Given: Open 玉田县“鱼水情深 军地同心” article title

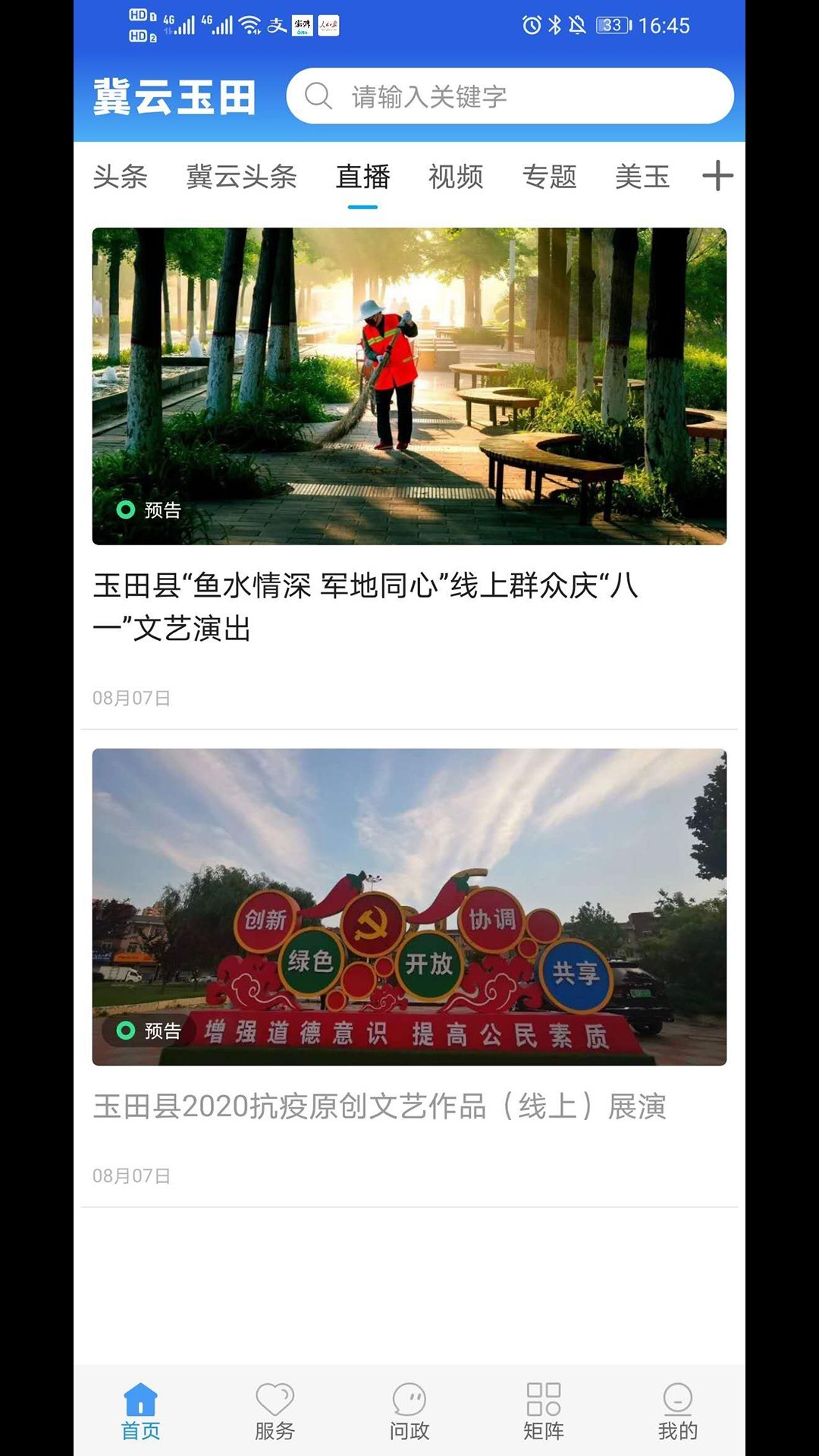Looking at the screenshot, I should point(366,607).
